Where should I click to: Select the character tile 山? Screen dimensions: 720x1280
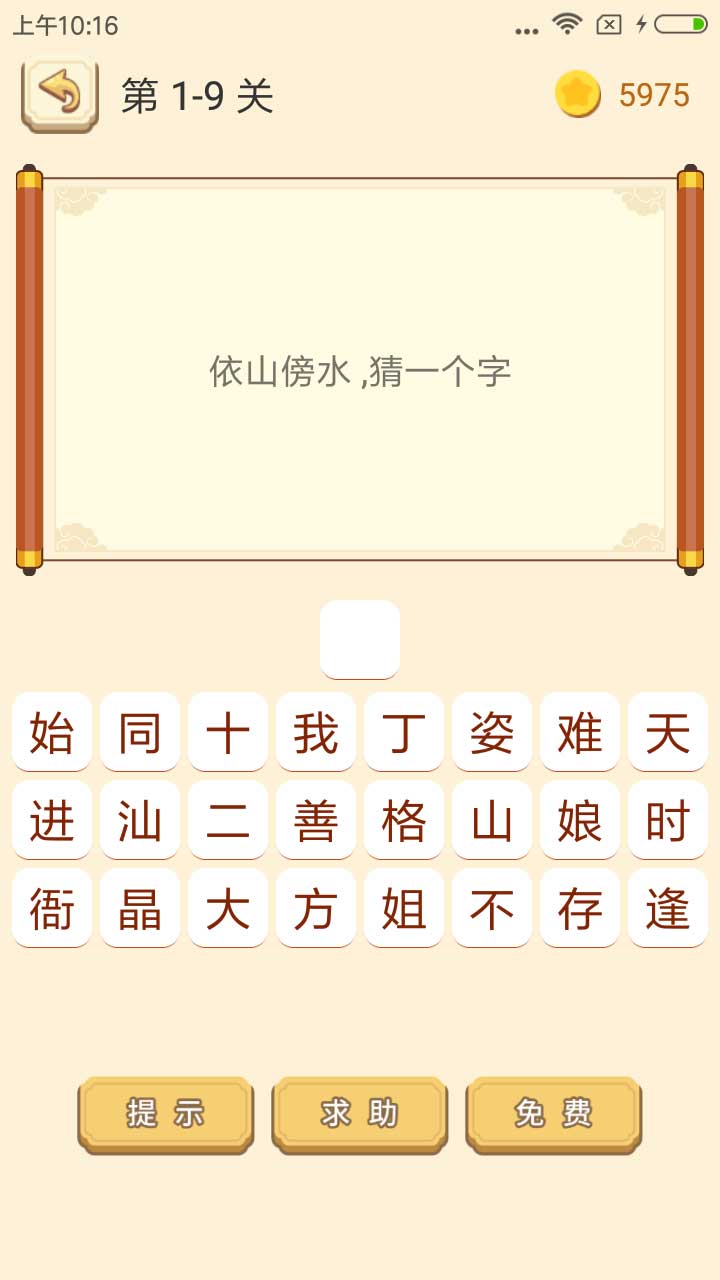click(491, 820)
